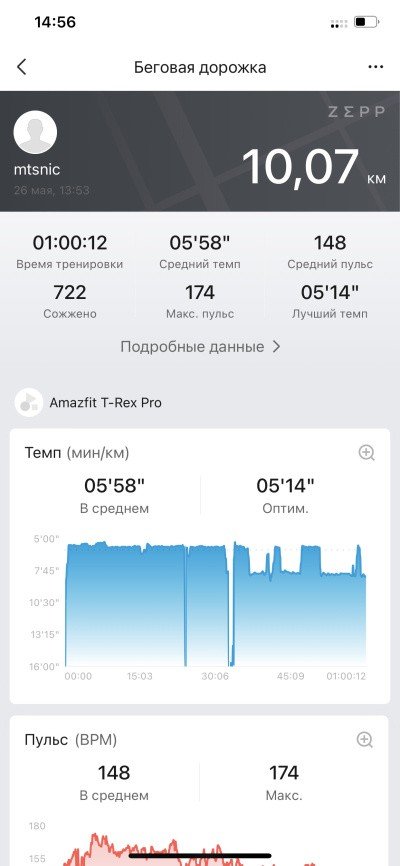Go back from Беговая дорожка screen
The image size is (400, 866).
[22, 67]
